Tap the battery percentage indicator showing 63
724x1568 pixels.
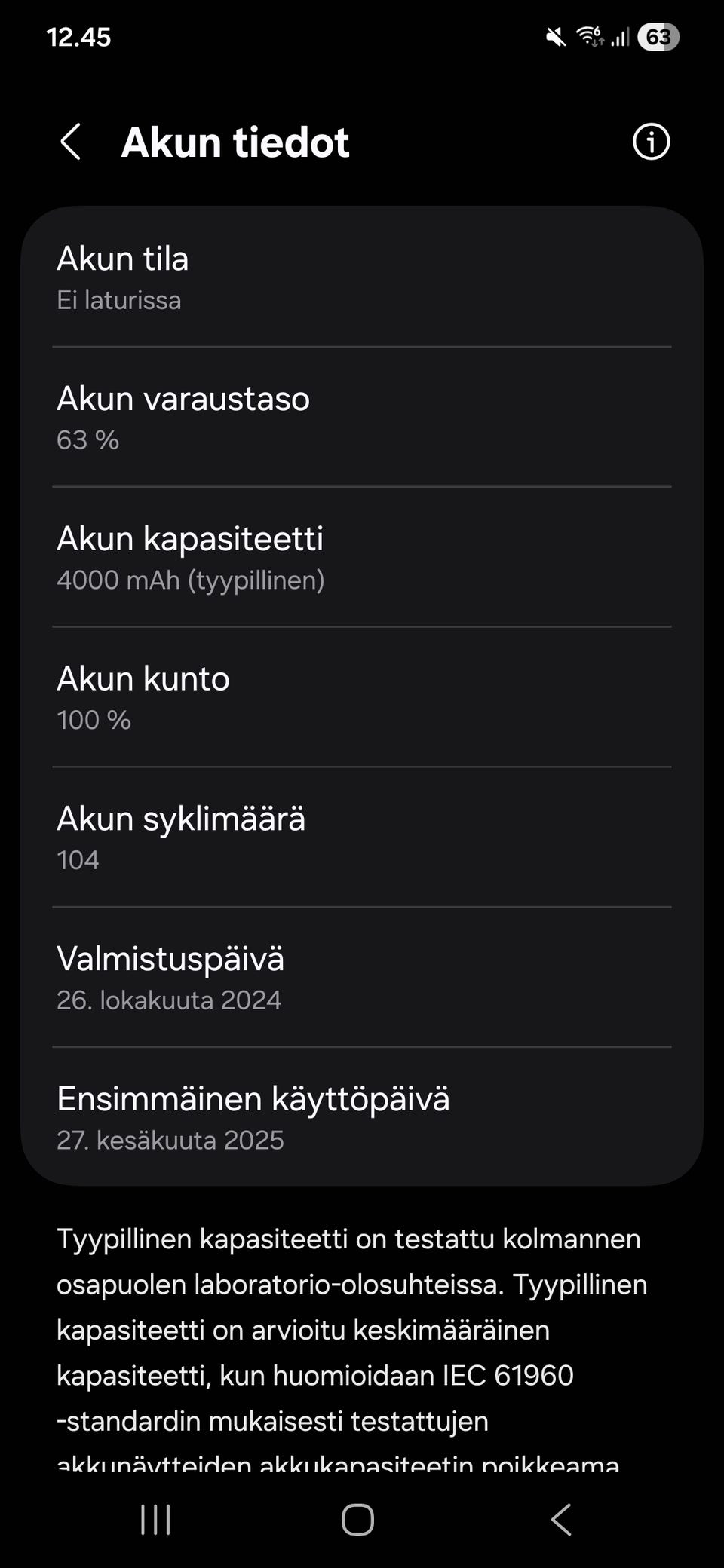coord(659,36)
